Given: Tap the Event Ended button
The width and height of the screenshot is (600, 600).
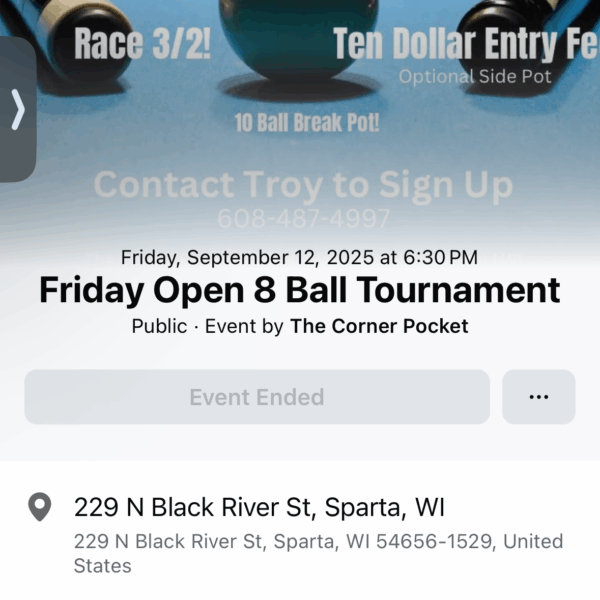Looking at the screenshot, I should pyautogui.click(x=257, y=397).
